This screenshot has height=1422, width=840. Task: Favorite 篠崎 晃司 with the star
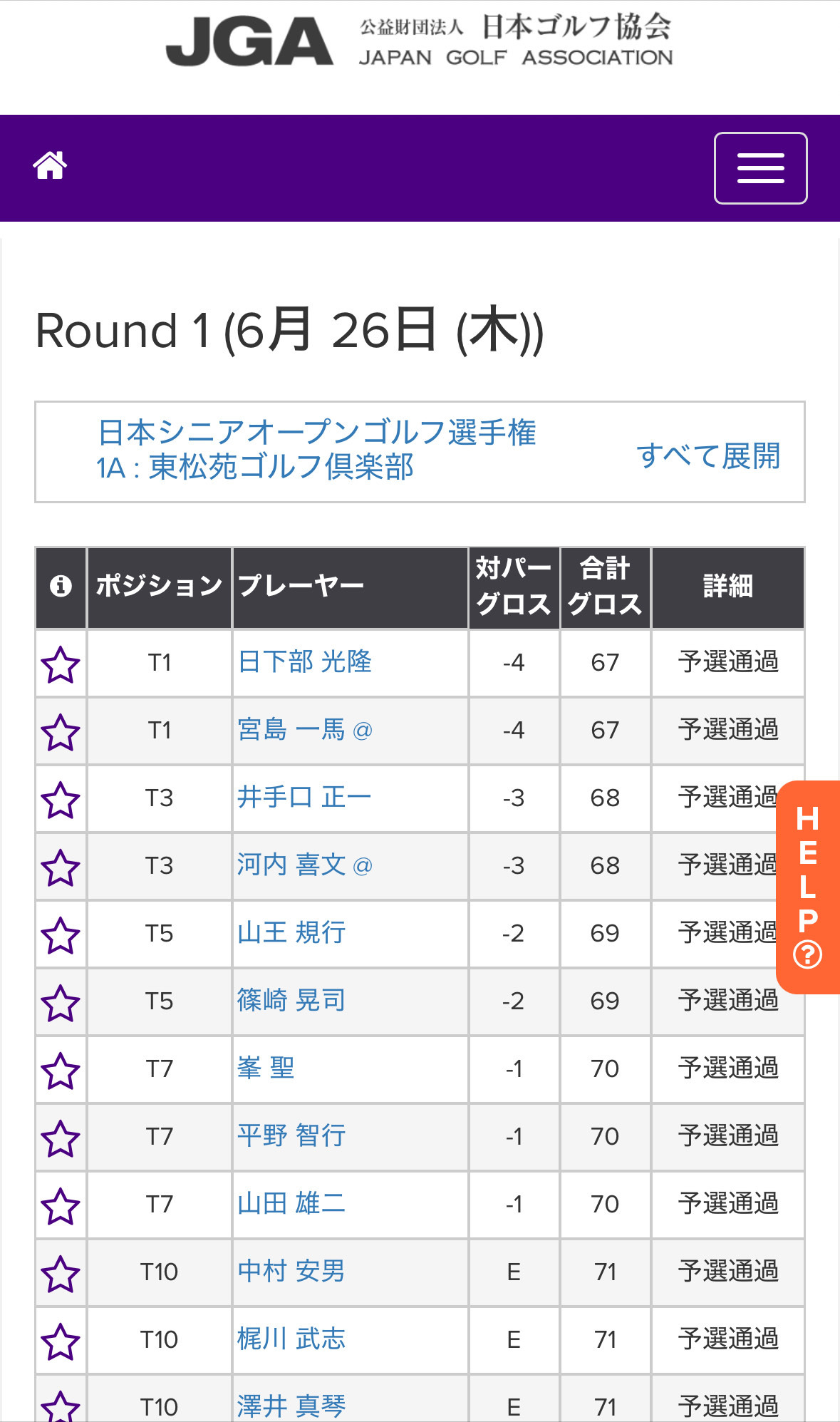click(x=61, y=1003)
